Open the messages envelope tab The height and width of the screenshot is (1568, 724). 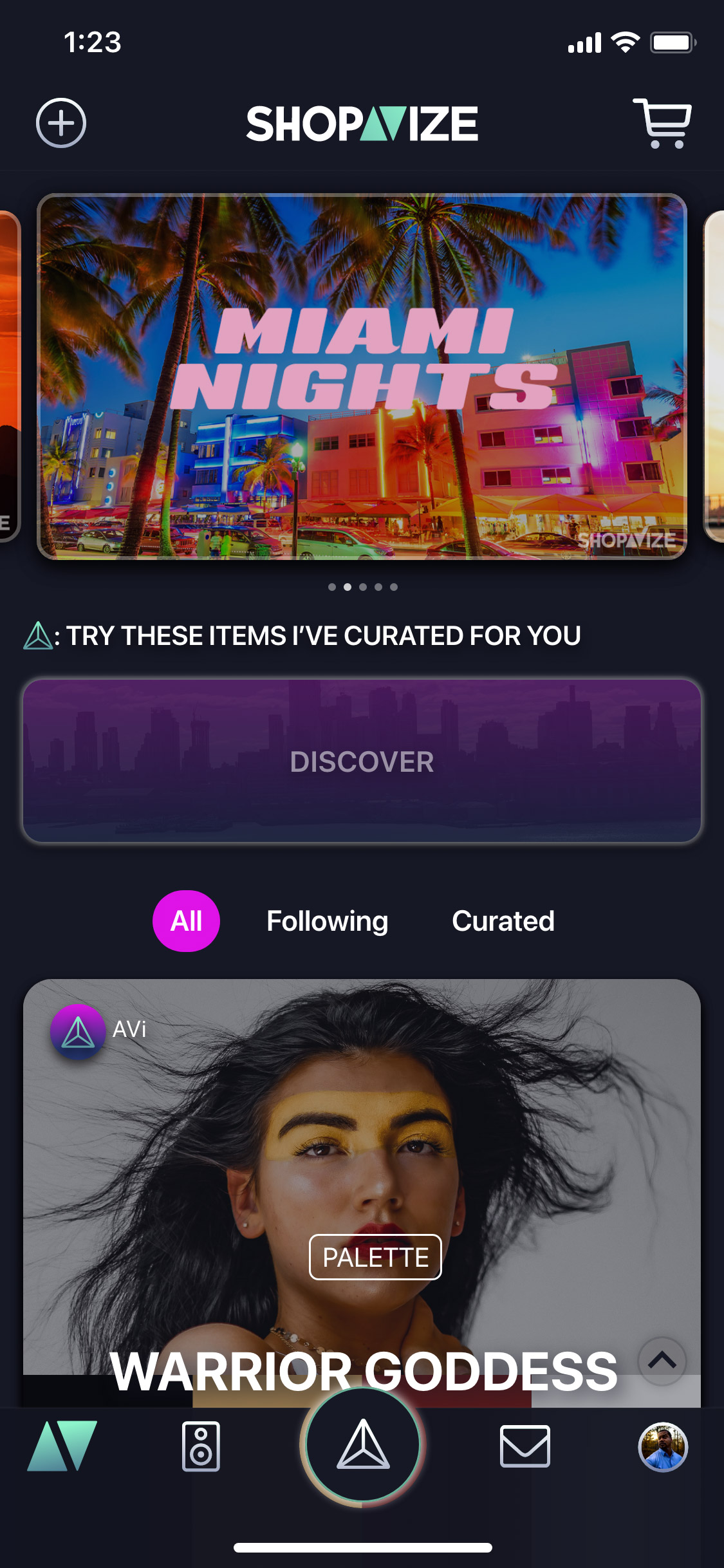click(524, 1446)
